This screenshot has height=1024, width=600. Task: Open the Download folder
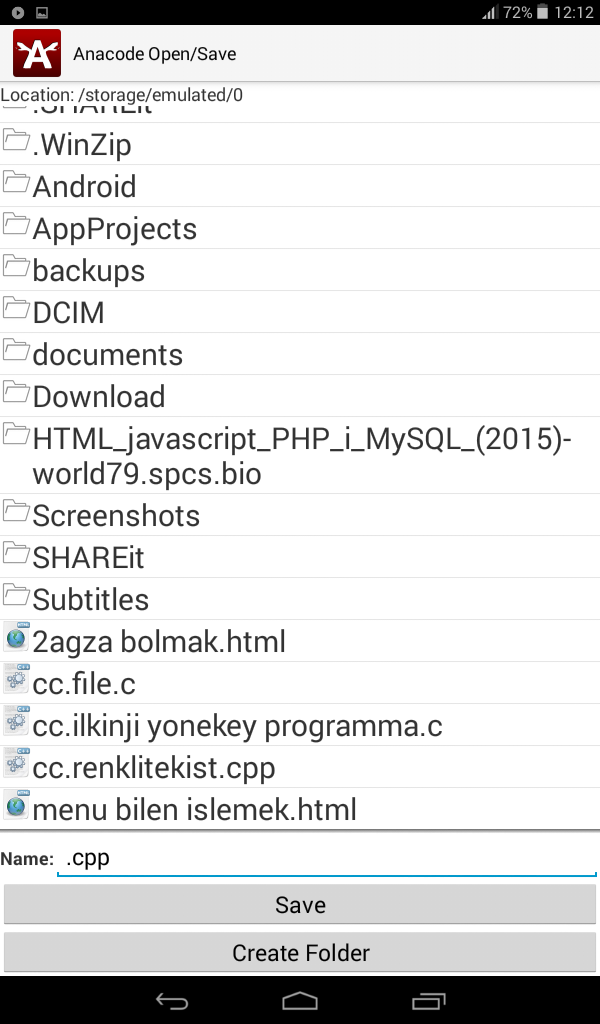pos(300,396)
